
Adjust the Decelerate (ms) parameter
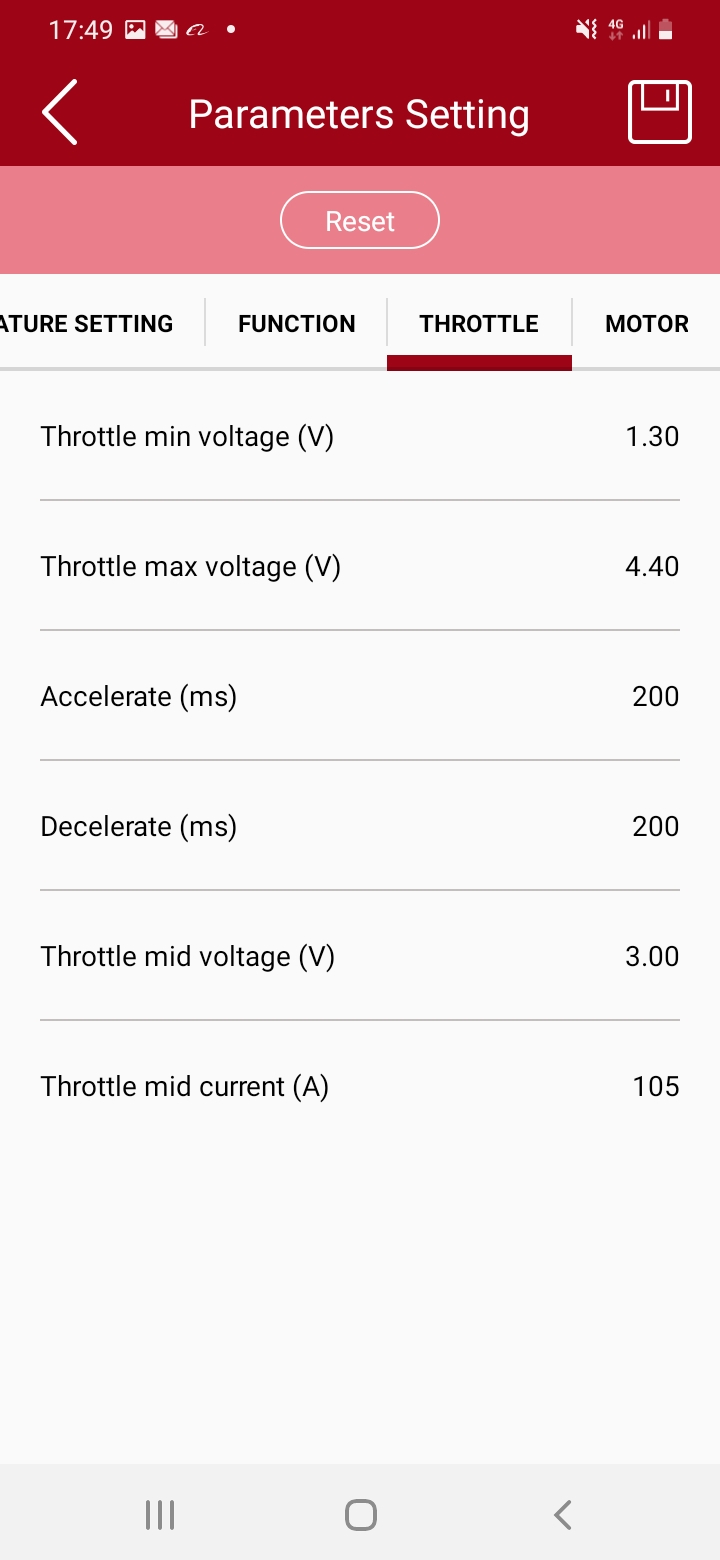(360, 827)
